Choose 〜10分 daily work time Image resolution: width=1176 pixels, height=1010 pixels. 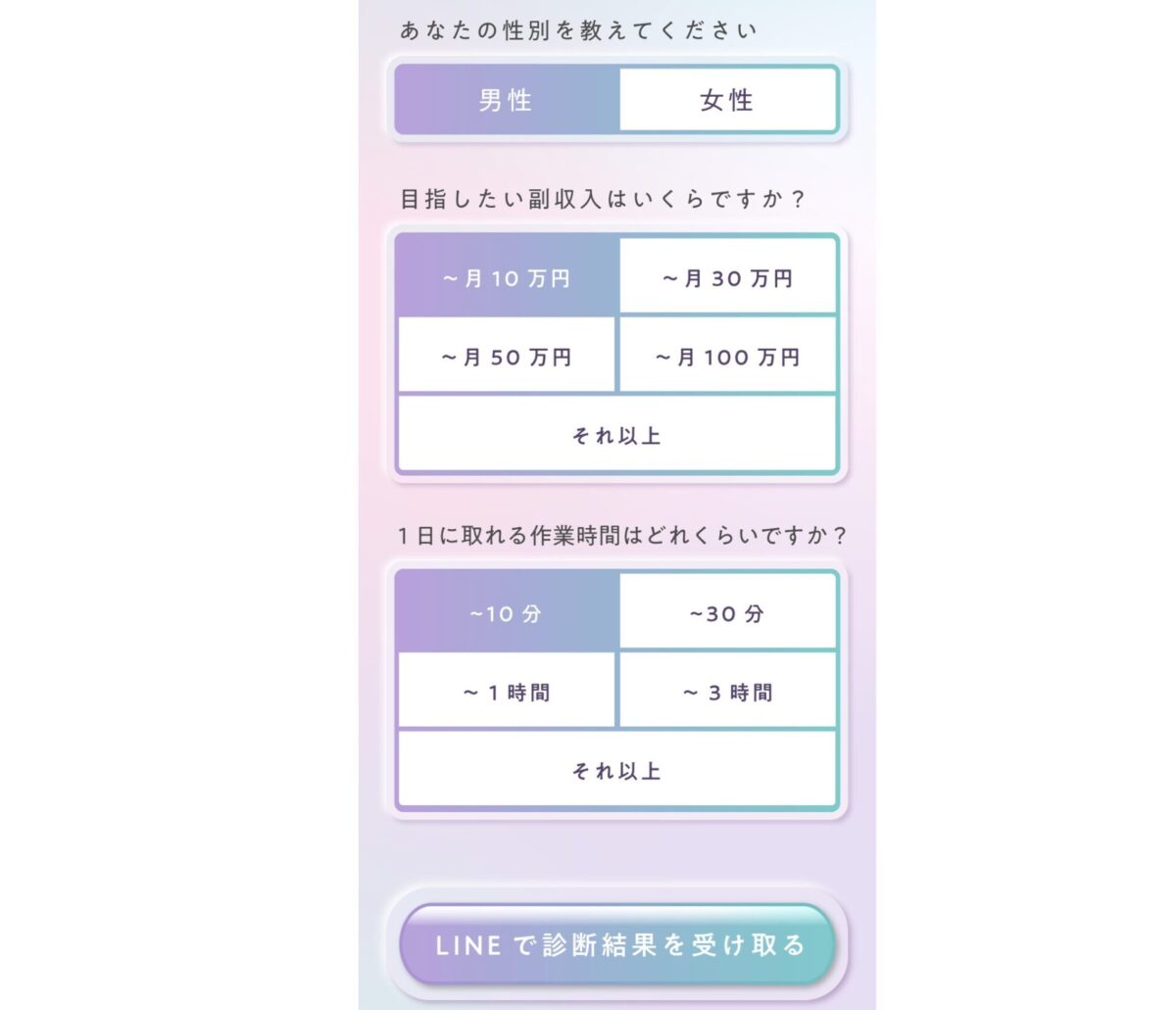506,613
